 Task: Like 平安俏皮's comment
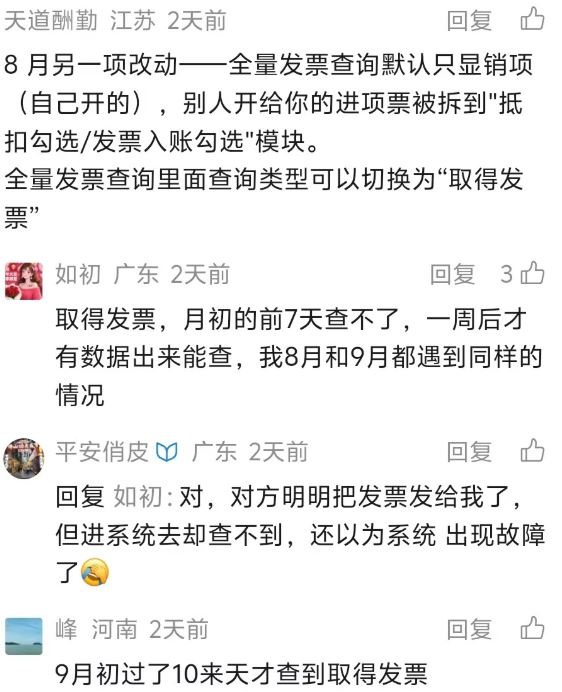pos(532,451)
